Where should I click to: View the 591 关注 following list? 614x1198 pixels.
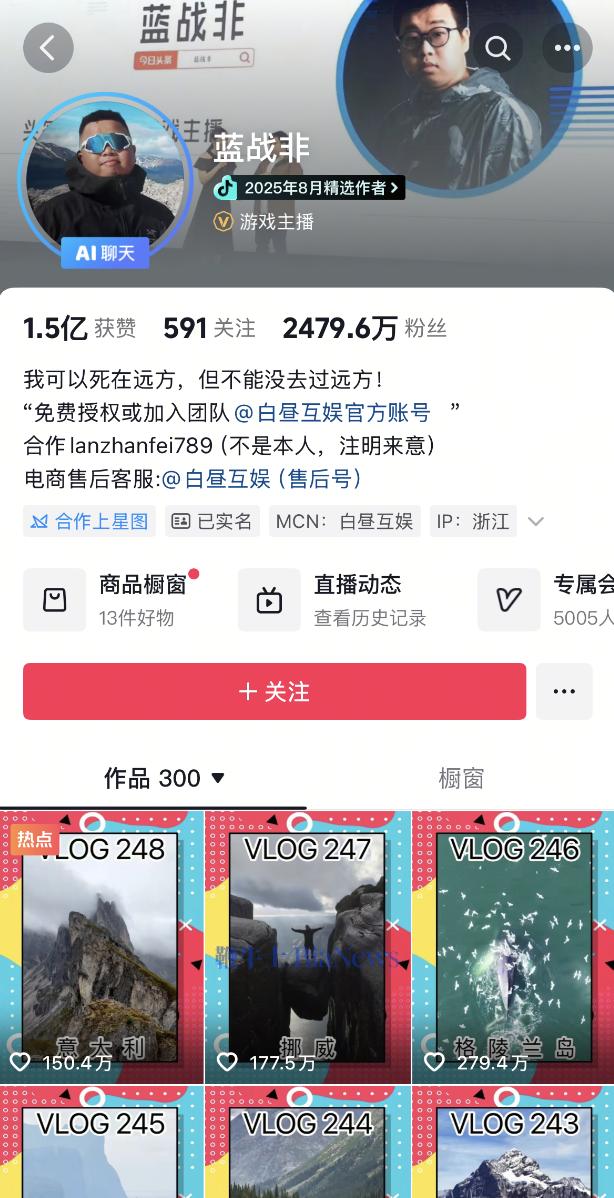coord(209,328)
